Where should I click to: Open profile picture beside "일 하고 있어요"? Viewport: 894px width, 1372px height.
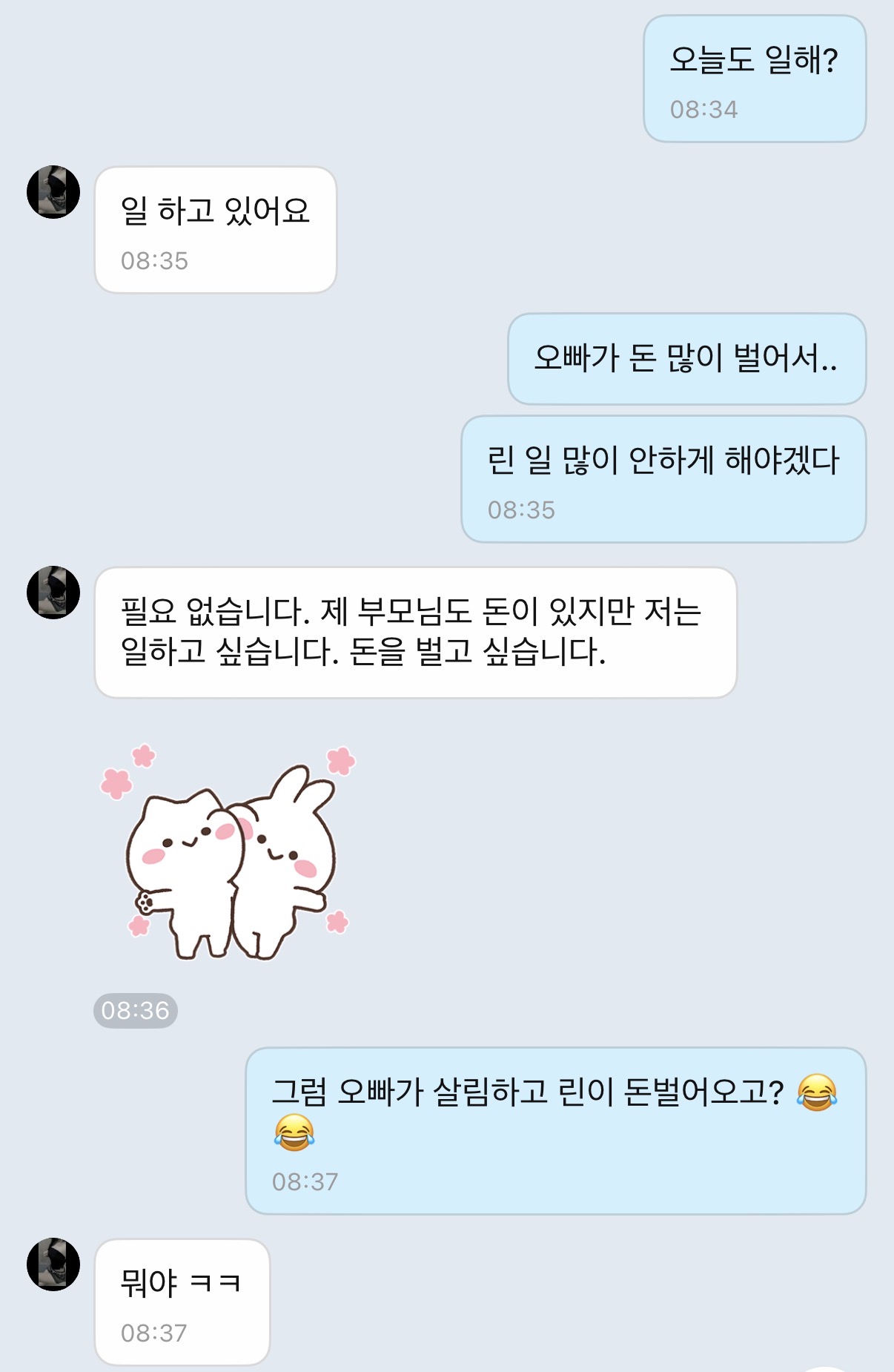(x=53, y=192)
